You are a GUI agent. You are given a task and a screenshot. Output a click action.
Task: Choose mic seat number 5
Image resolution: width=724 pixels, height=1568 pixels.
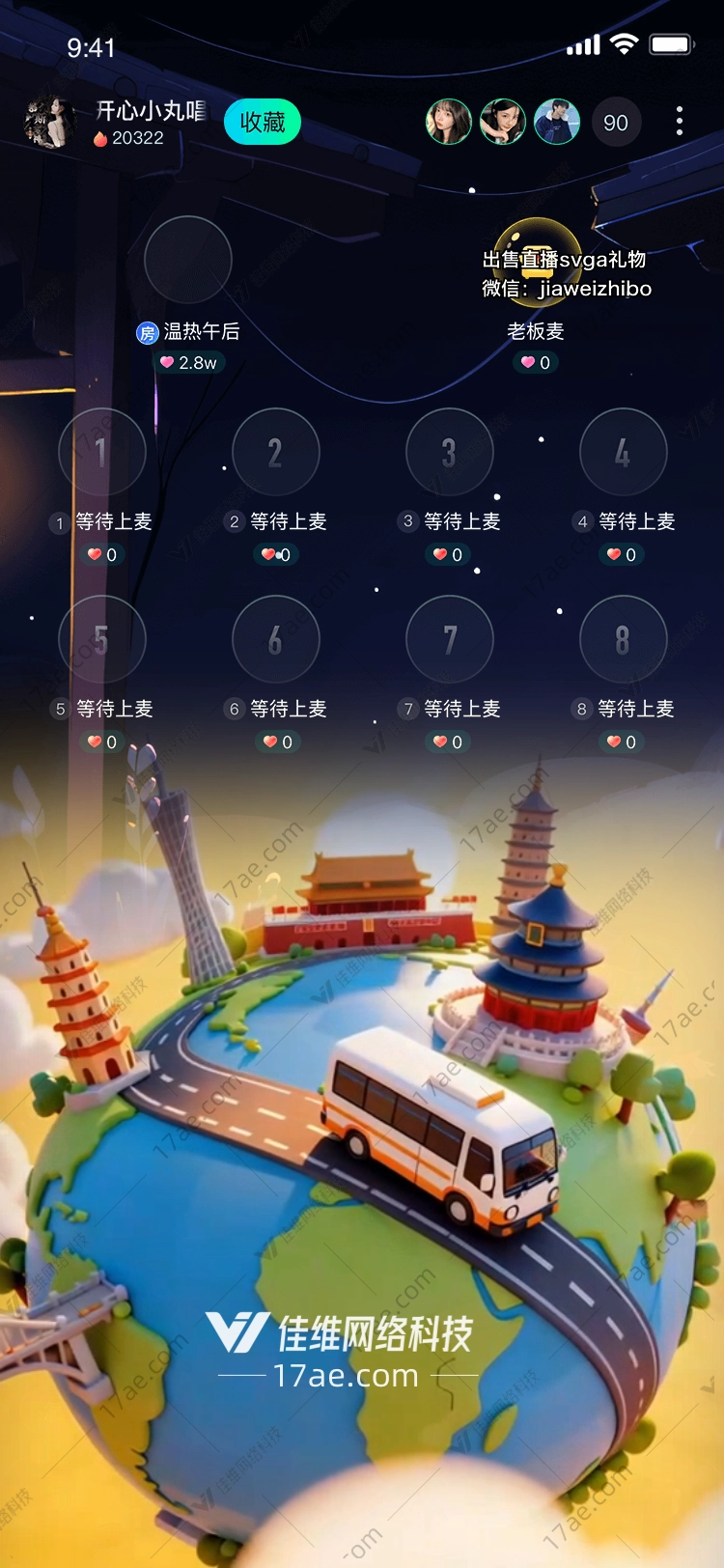click(102, 639)
